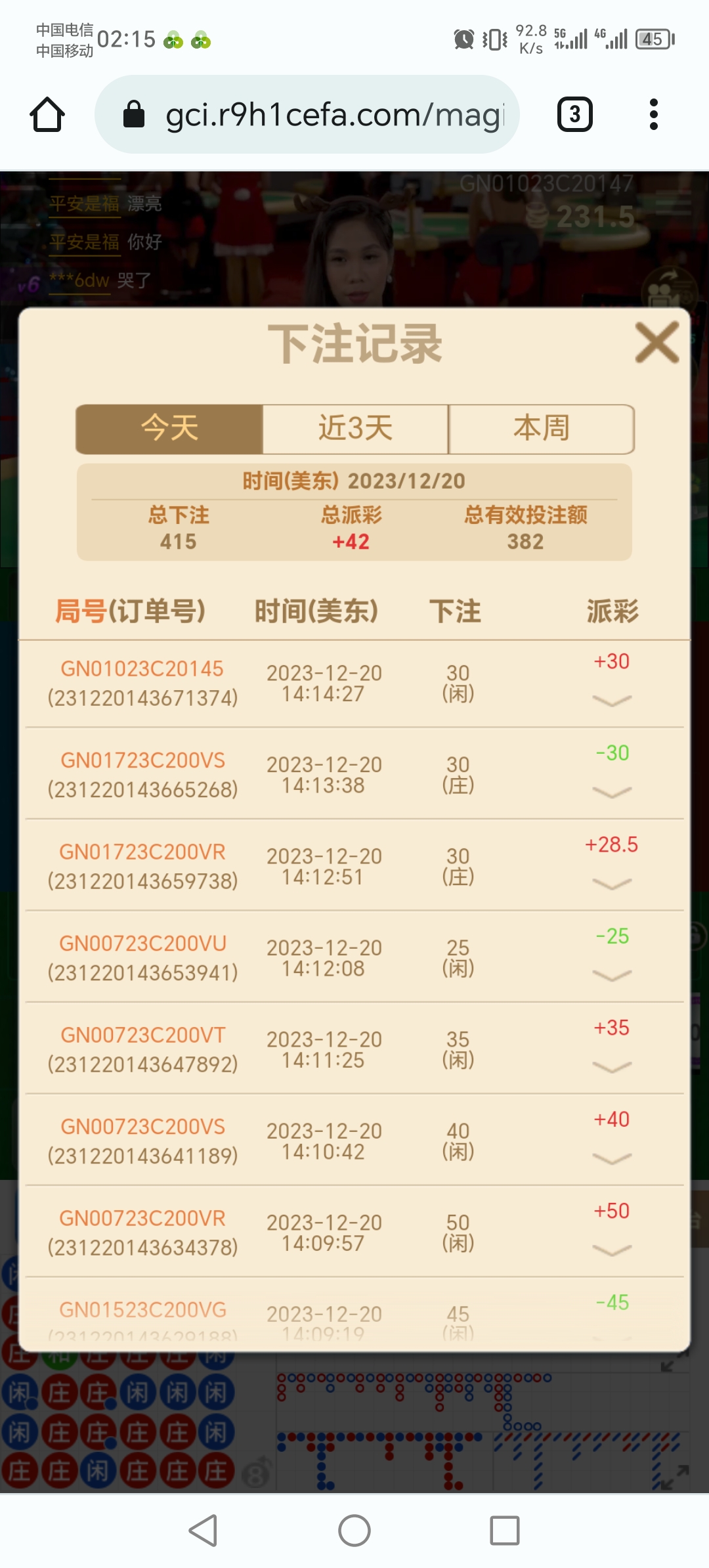Open the browser tab switcher
The width and height of the screenshot is (709, 1568).
574,114
